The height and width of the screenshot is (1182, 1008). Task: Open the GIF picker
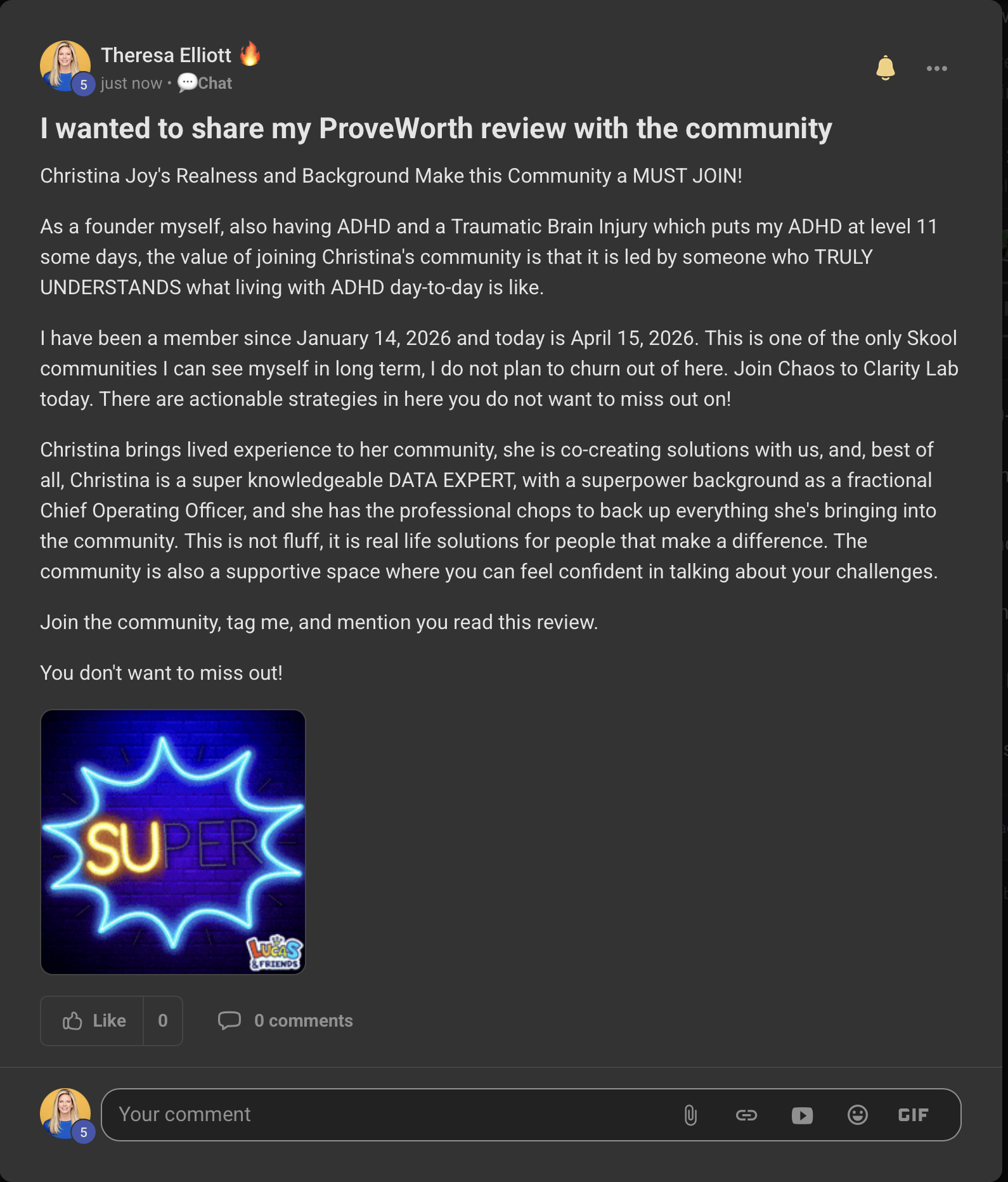(x=913, y=1115)
